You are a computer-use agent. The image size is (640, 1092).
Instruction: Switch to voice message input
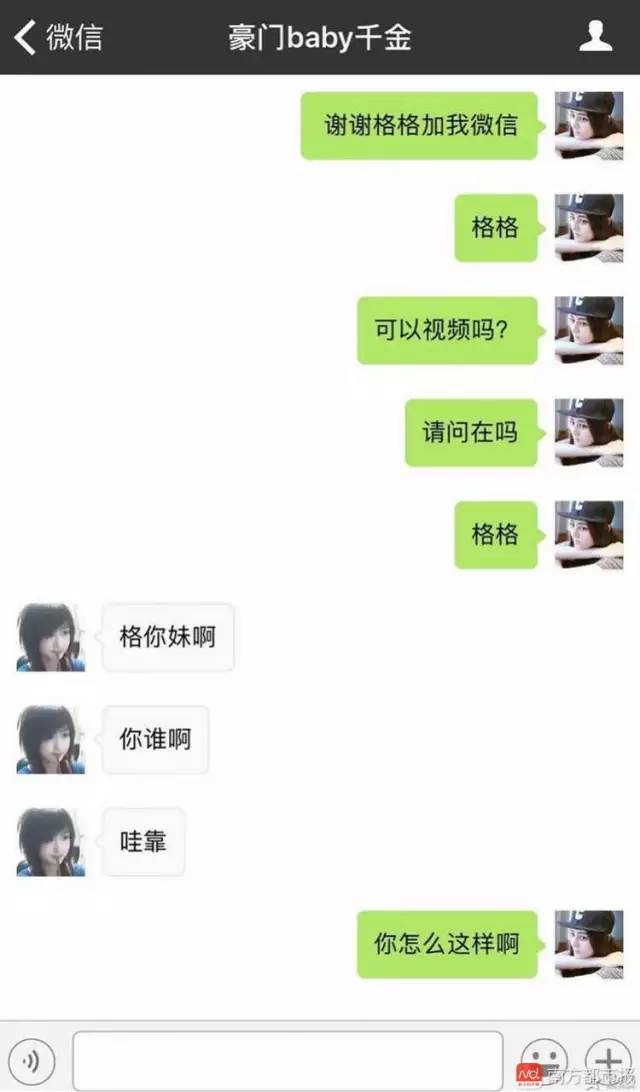(37, 1059)
